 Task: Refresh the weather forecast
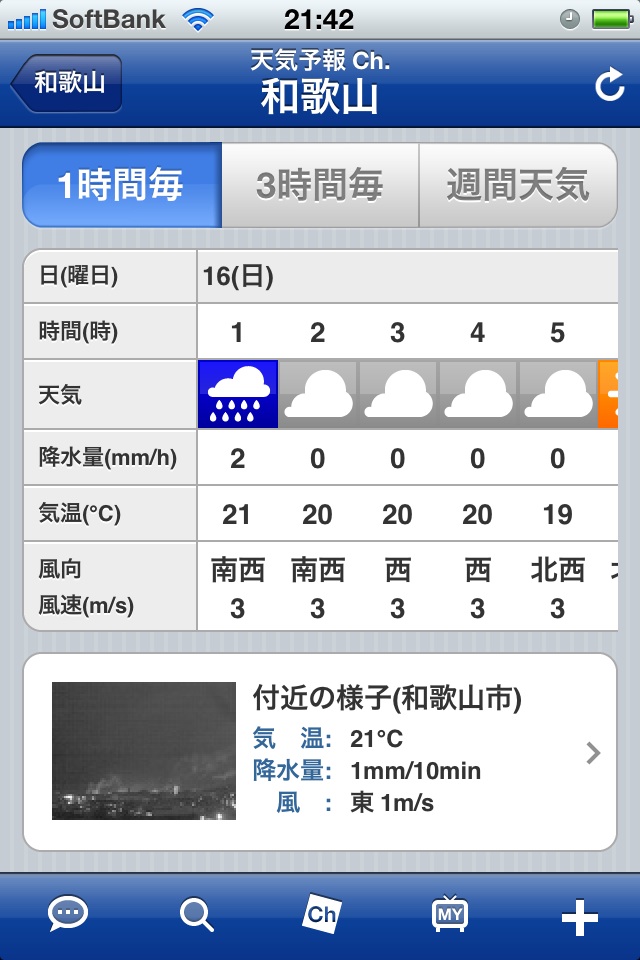[609, 86]
